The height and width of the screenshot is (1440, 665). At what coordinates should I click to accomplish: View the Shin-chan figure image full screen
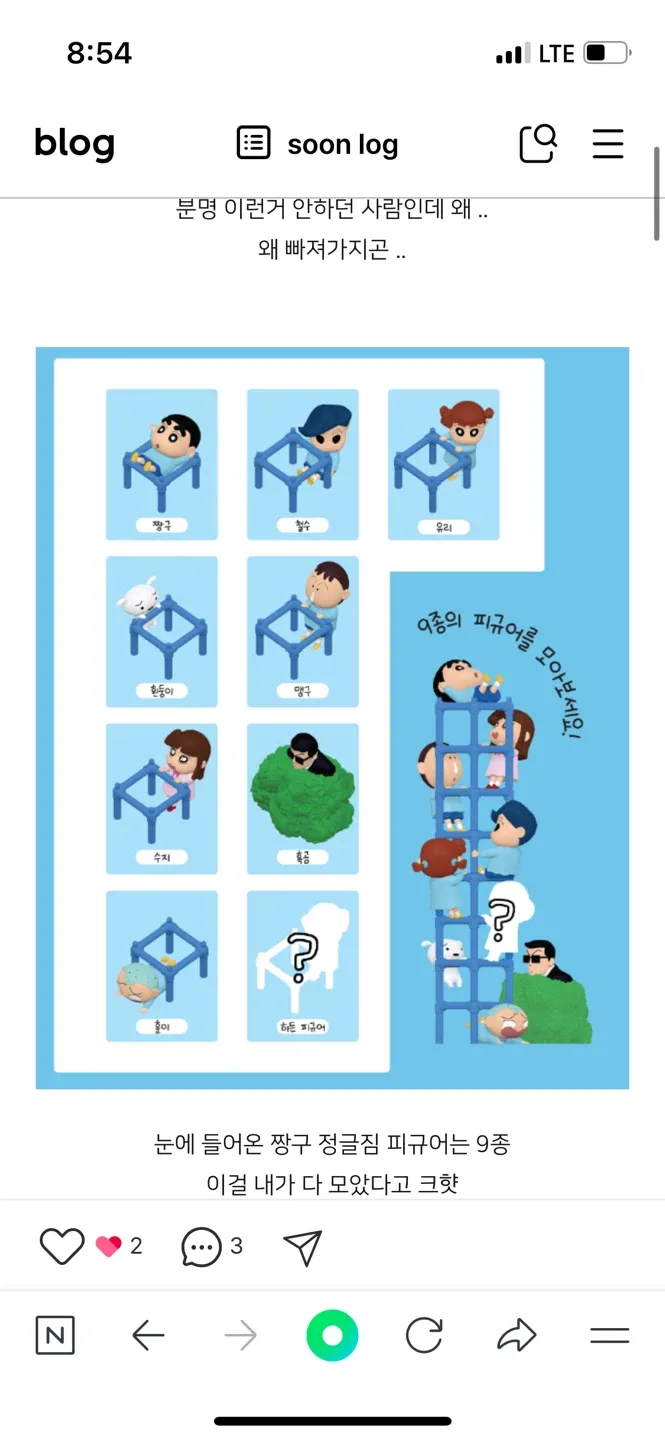tap(332, 717)
